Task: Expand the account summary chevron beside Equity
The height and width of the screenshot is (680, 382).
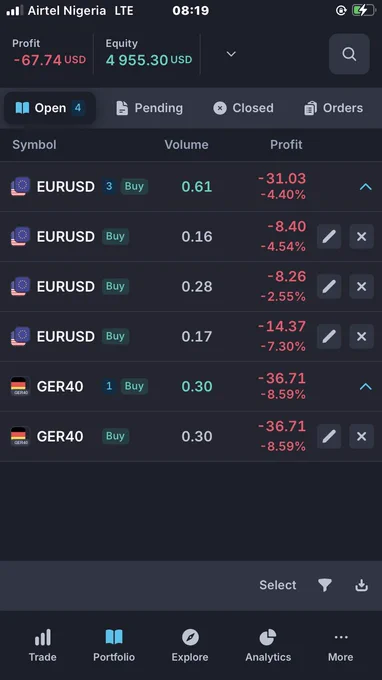Action: 231,54
